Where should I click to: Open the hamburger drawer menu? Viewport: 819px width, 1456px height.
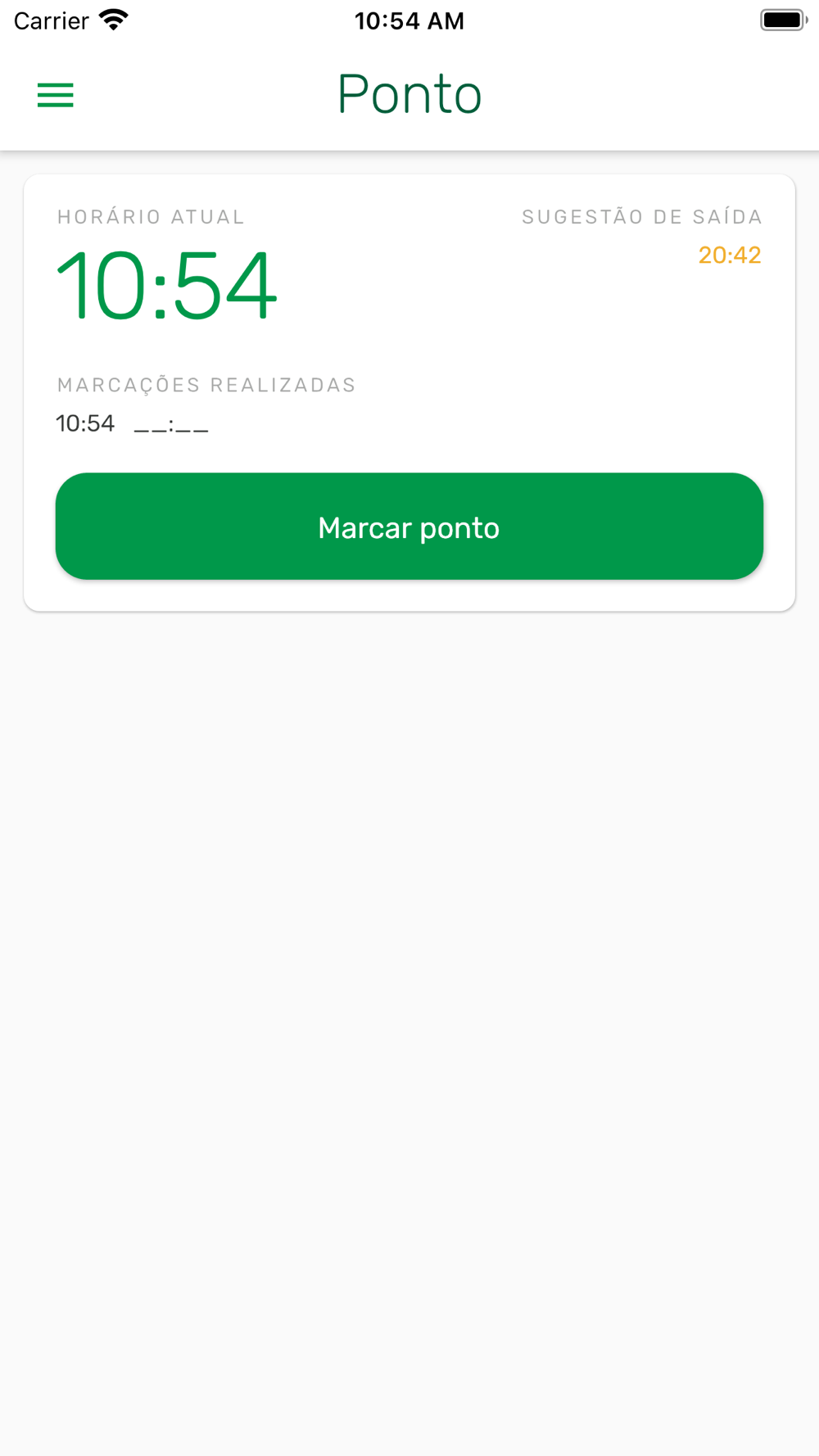pyautogui.click(x=56, y=95)
